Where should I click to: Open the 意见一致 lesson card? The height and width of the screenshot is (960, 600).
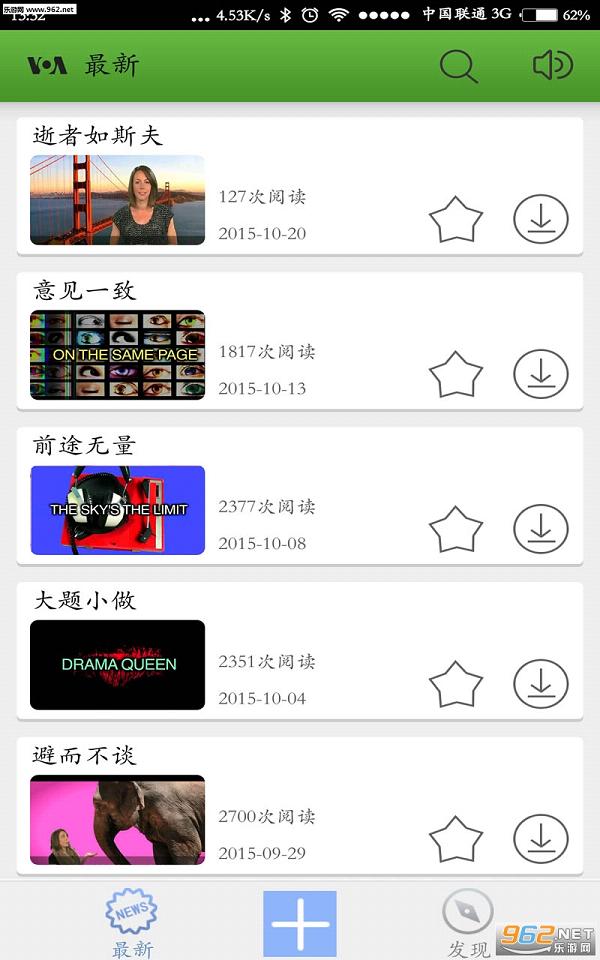click(299, 341)
